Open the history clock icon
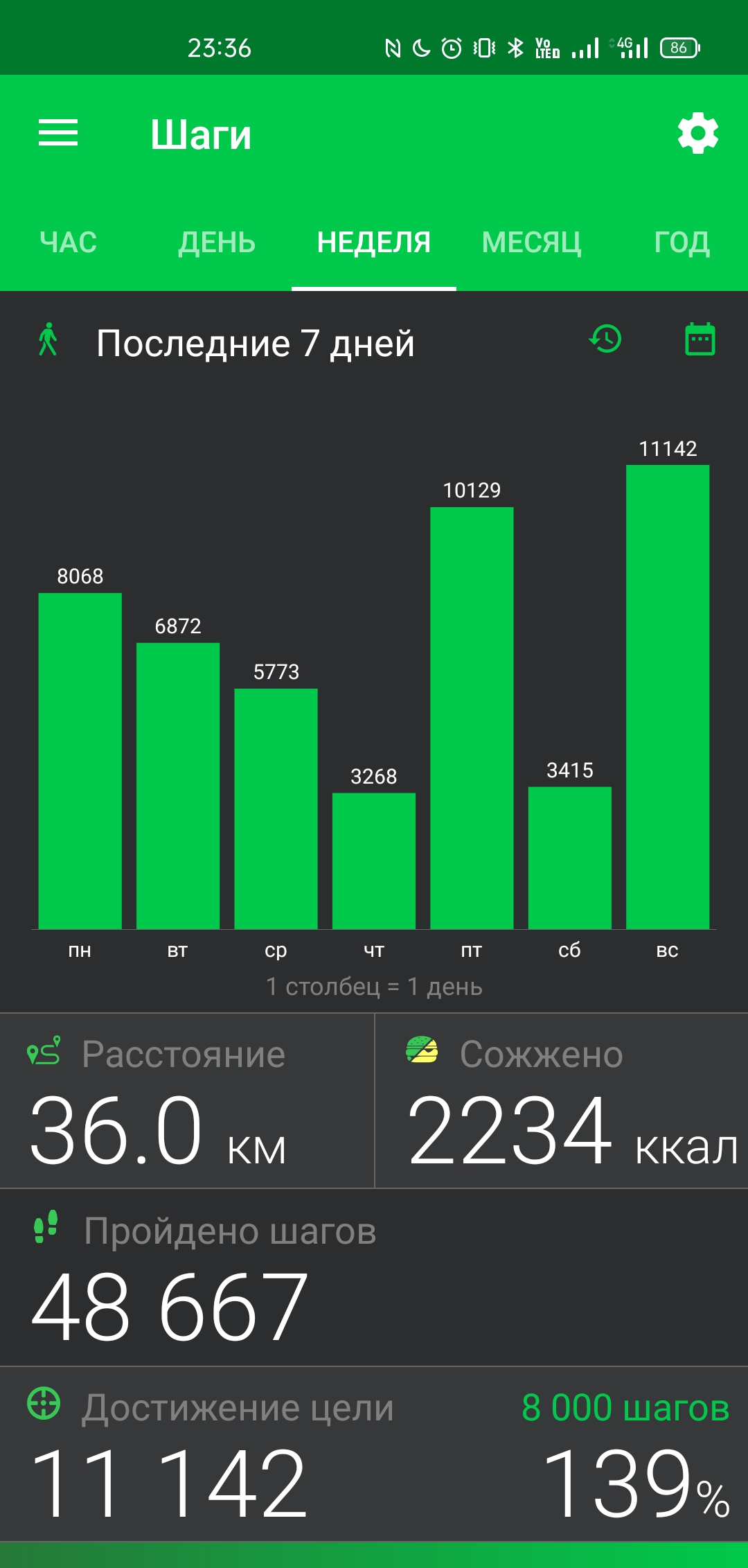 (605, 340)
